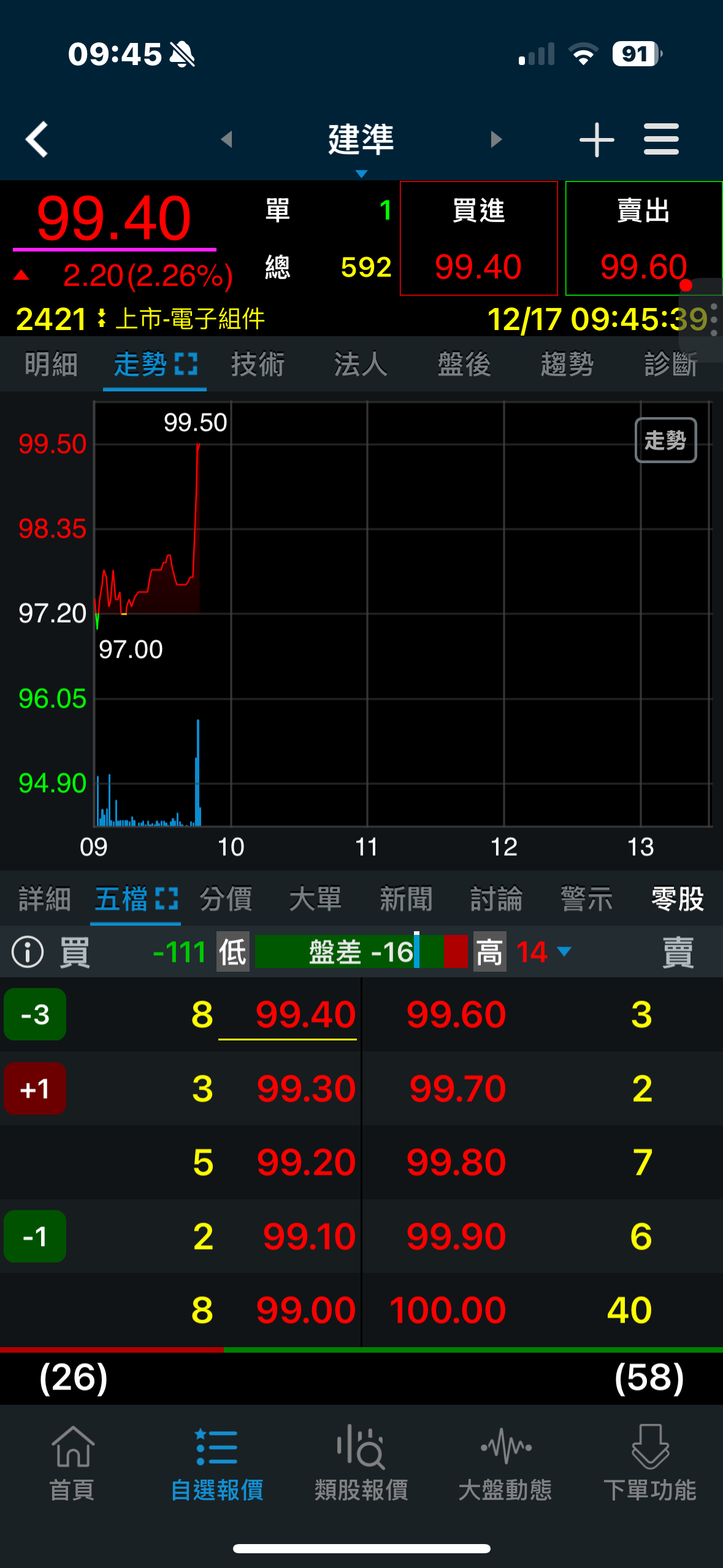Open the 技術 tab
Viewport: 723px width, 1568px height.
[x=258, y=364]
